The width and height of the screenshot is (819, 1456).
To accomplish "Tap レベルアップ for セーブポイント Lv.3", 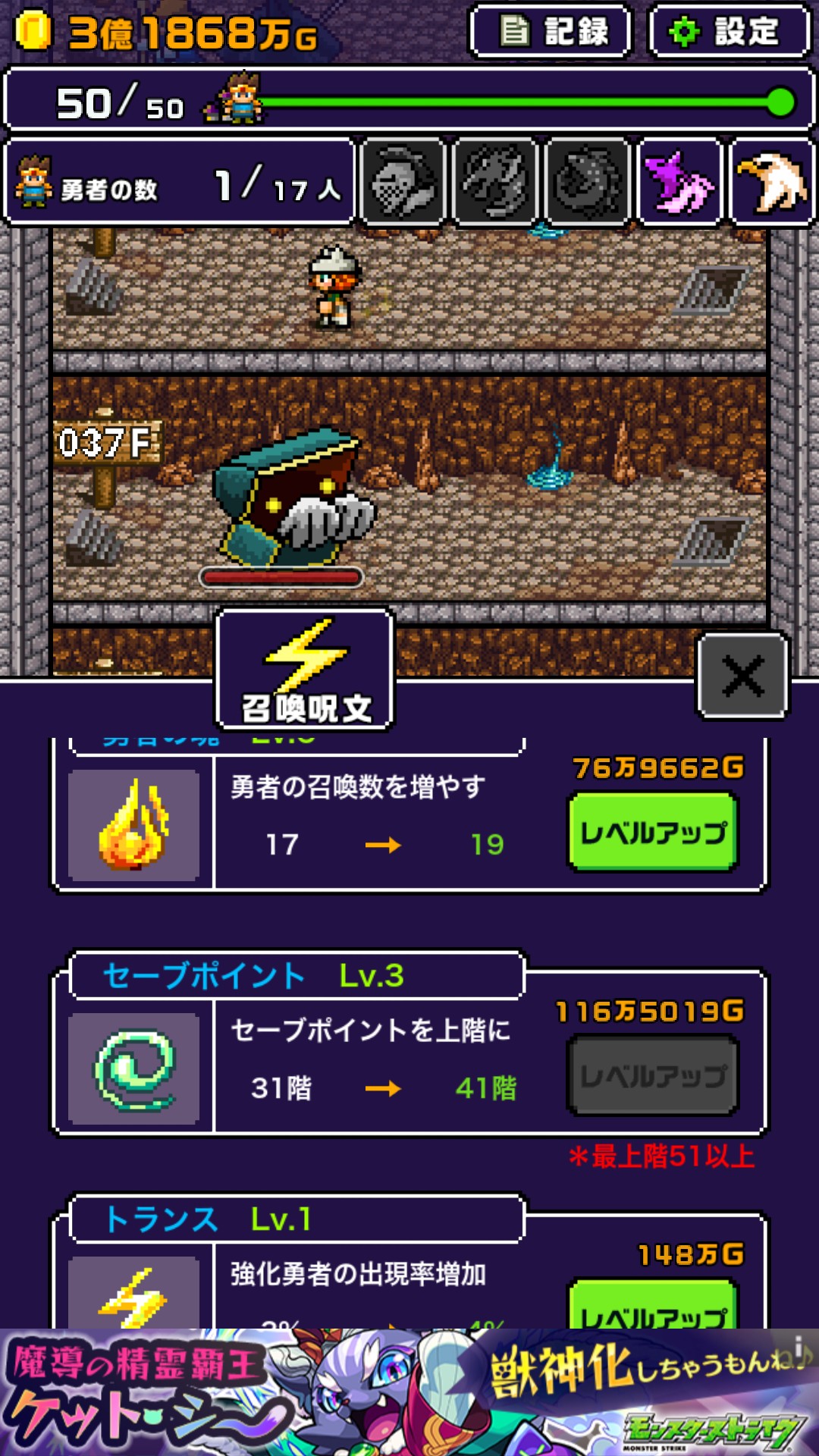I will coord(653,1076).
